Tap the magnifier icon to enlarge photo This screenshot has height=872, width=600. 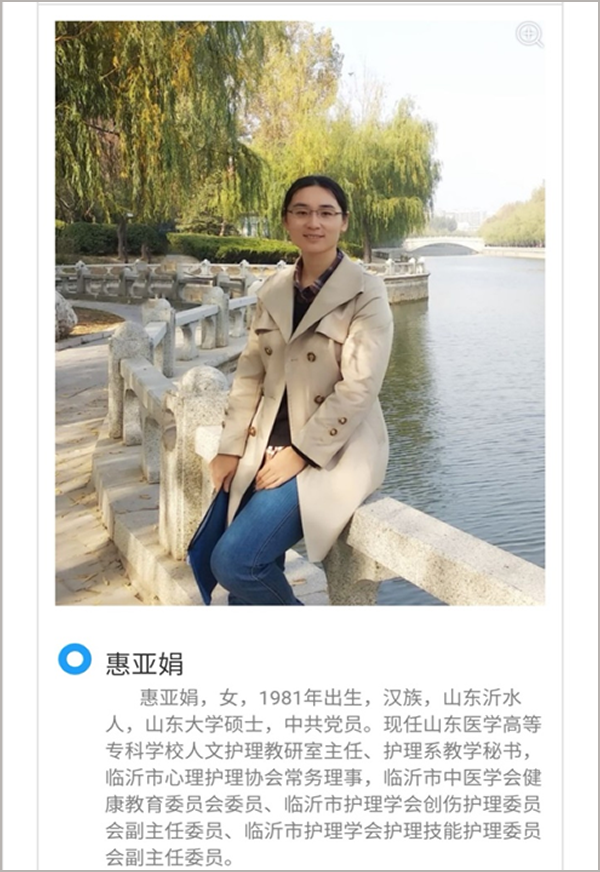pyautogui.click(x=529, y=35)
